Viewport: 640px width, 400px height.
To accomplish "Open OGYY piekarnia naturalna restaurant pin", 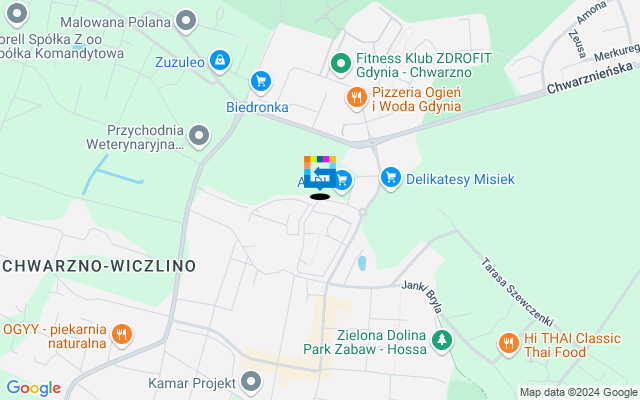I will point(121,334).
